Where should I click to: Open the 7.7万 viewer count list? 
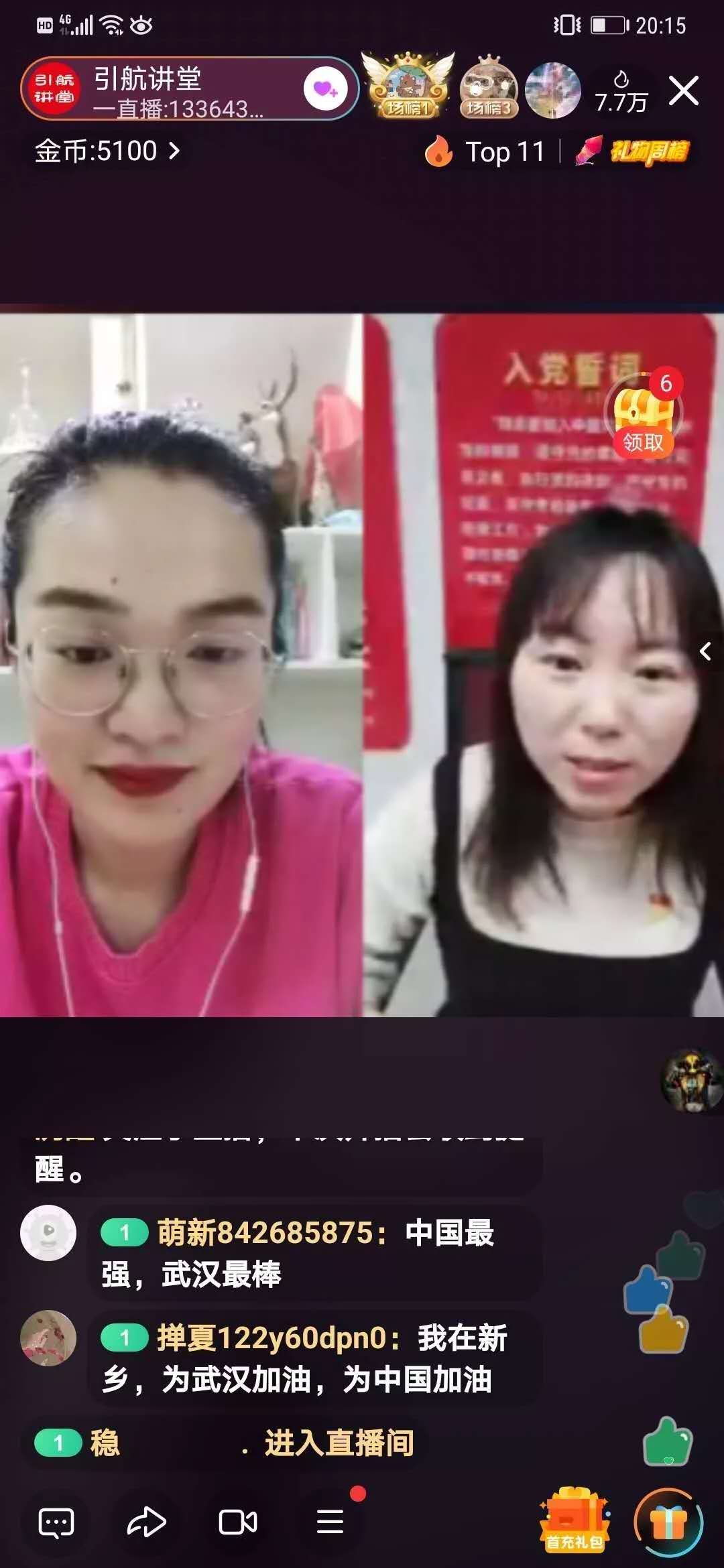pos(621,92)
